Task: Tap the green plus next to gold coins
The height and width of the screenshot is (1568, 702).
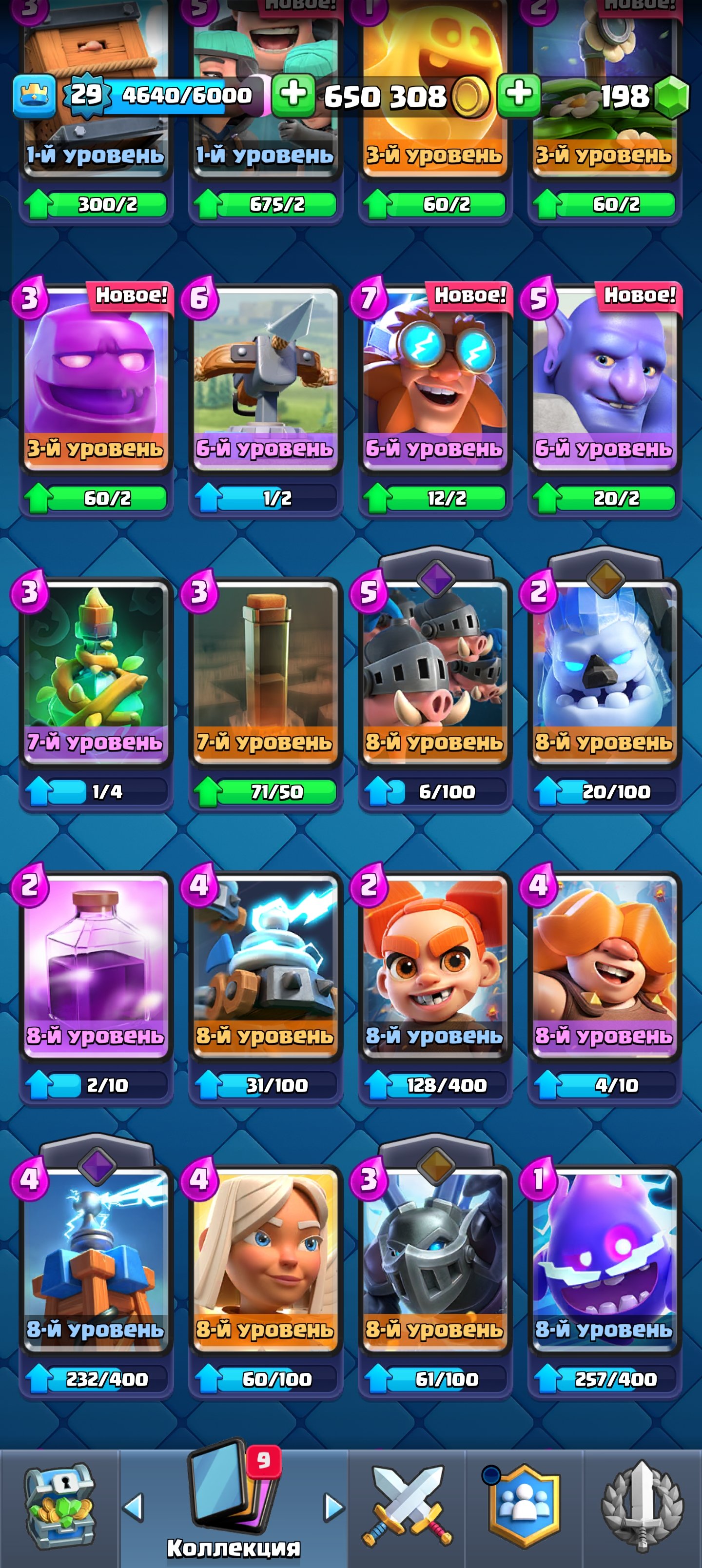Action: click(519, 96)
